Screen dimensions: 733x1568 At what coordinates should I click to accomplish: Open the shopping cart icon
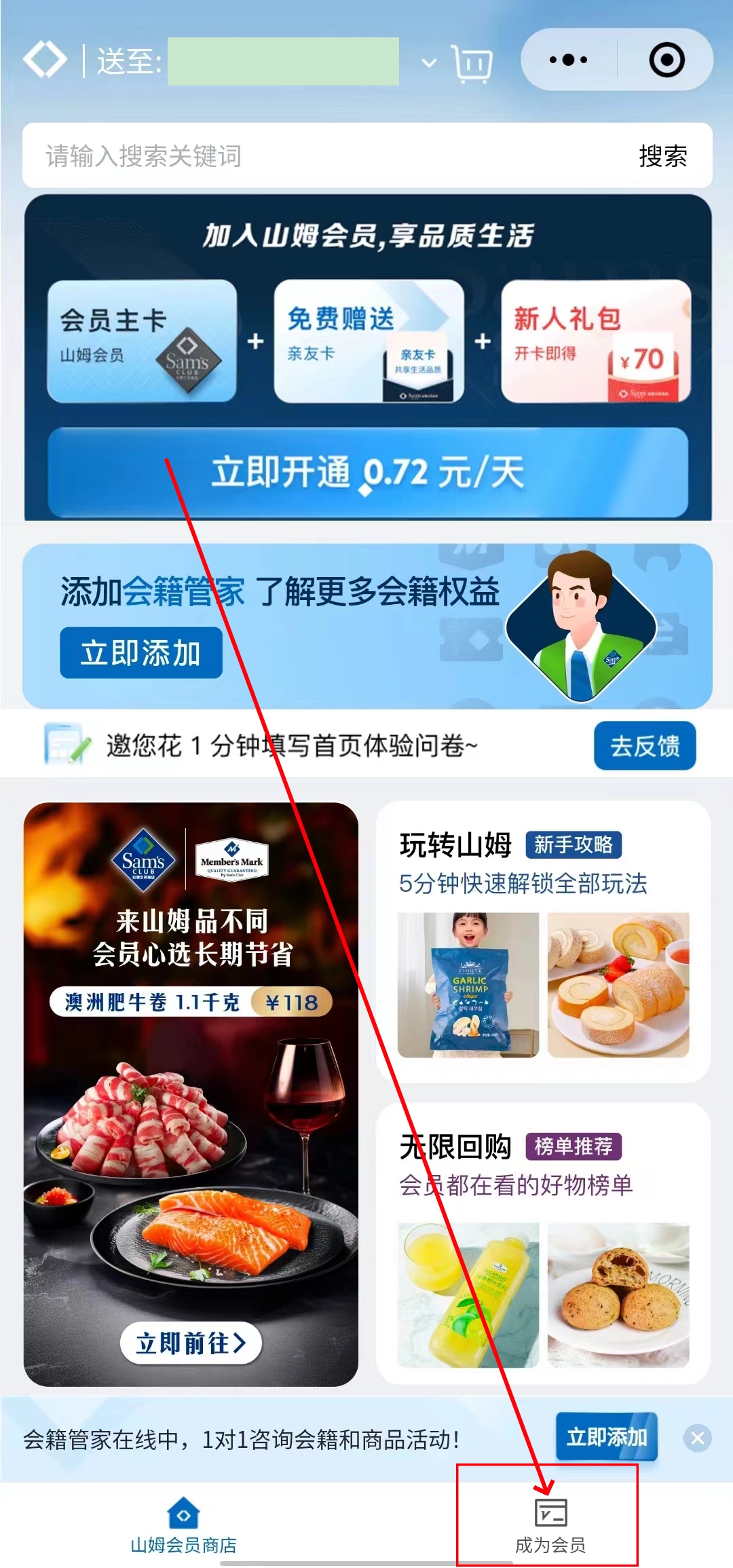472,64
